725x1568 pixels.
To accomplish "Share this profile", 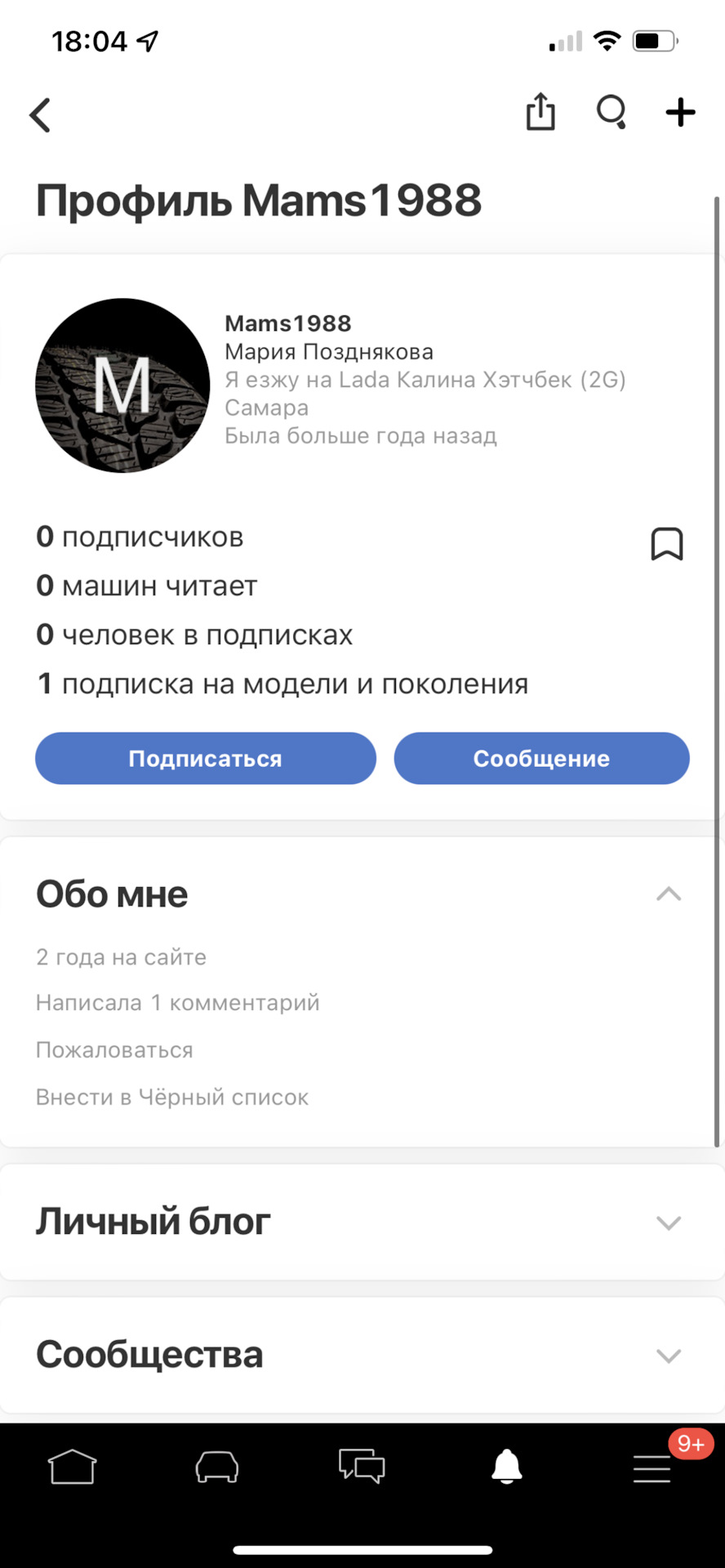I will [x=540, y=112].
